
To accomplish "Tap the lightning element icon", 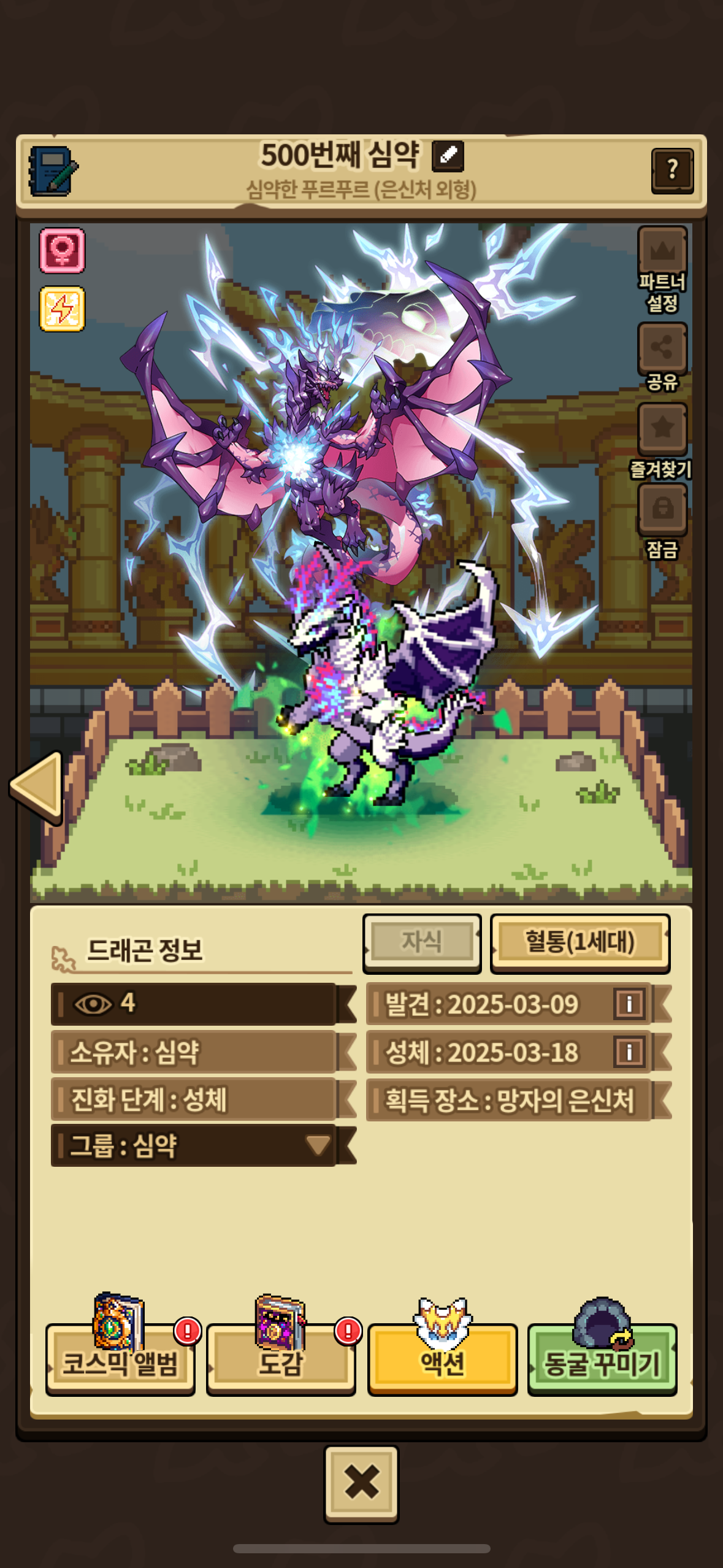I will (62, 309).
